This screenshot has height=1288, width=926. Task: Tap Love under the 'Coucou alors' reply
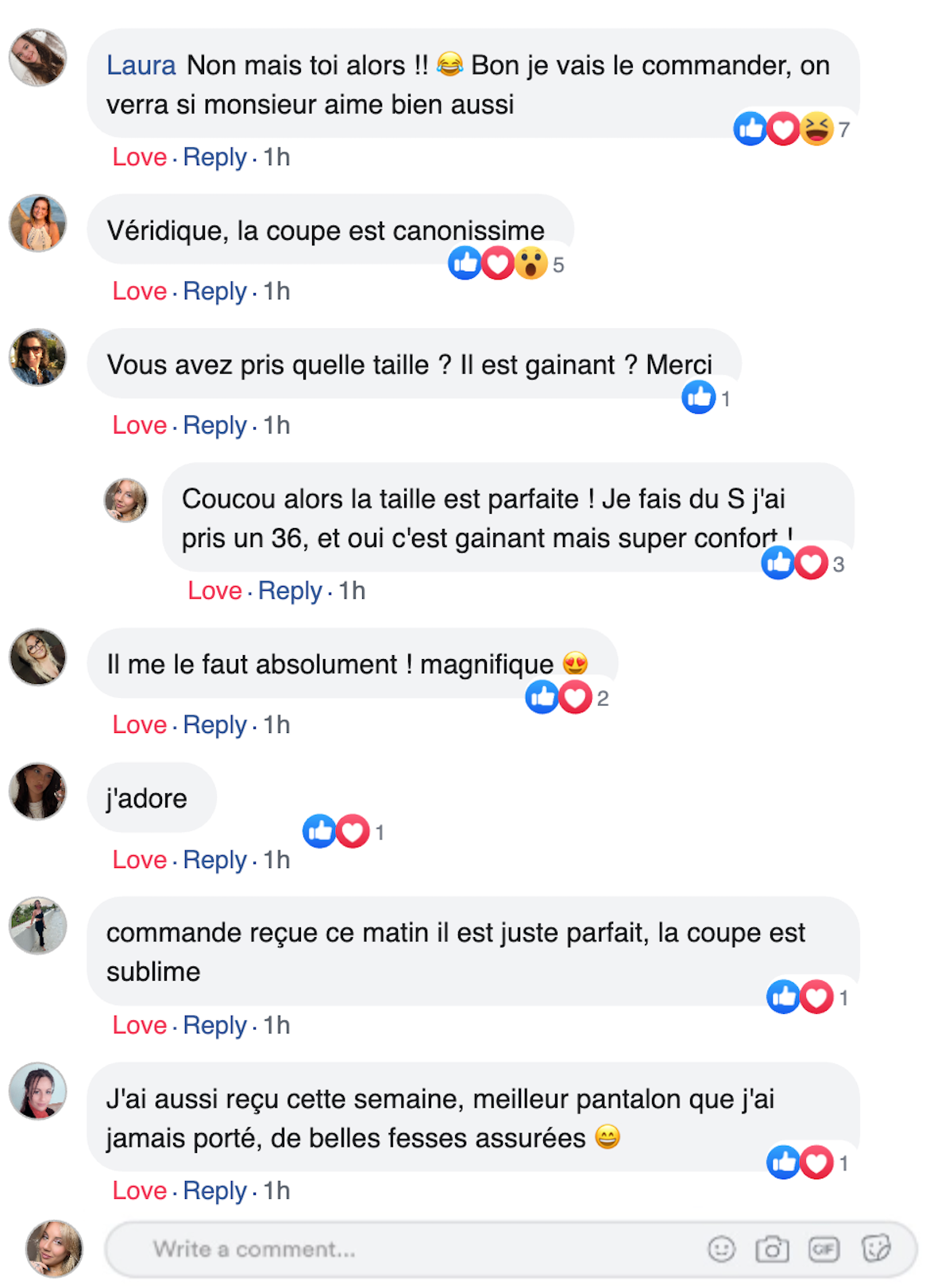[214, 591]
